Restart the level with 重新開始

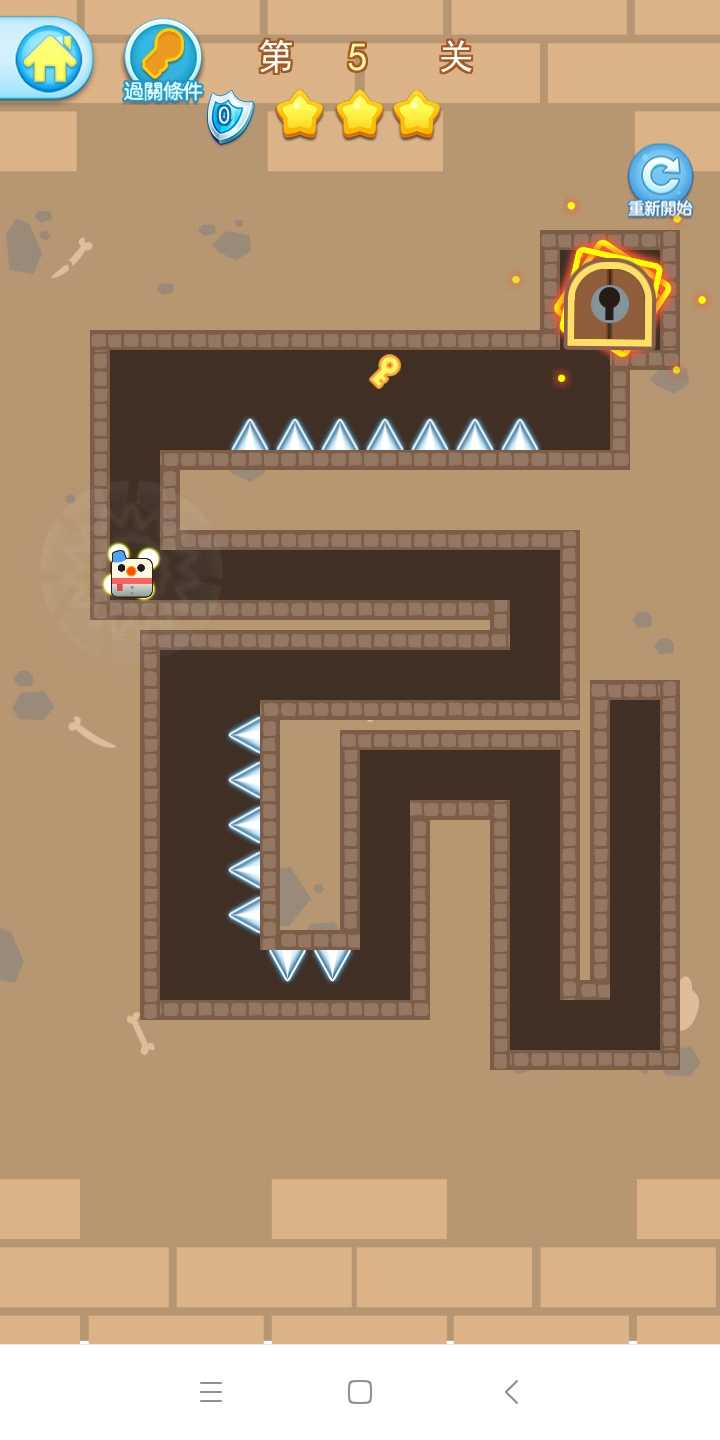coord(660,178)
